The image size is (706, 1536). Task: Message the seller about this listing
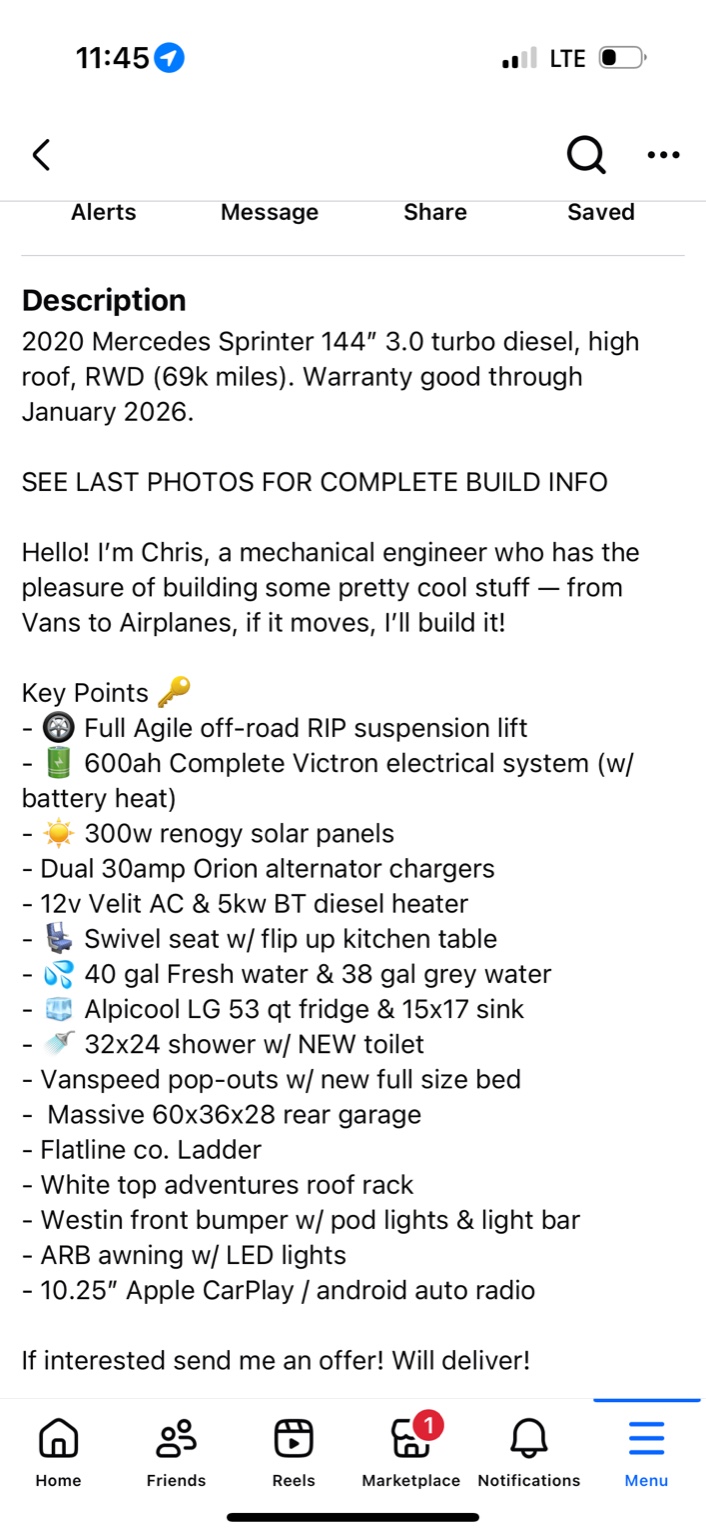click(x=269, y=212)
